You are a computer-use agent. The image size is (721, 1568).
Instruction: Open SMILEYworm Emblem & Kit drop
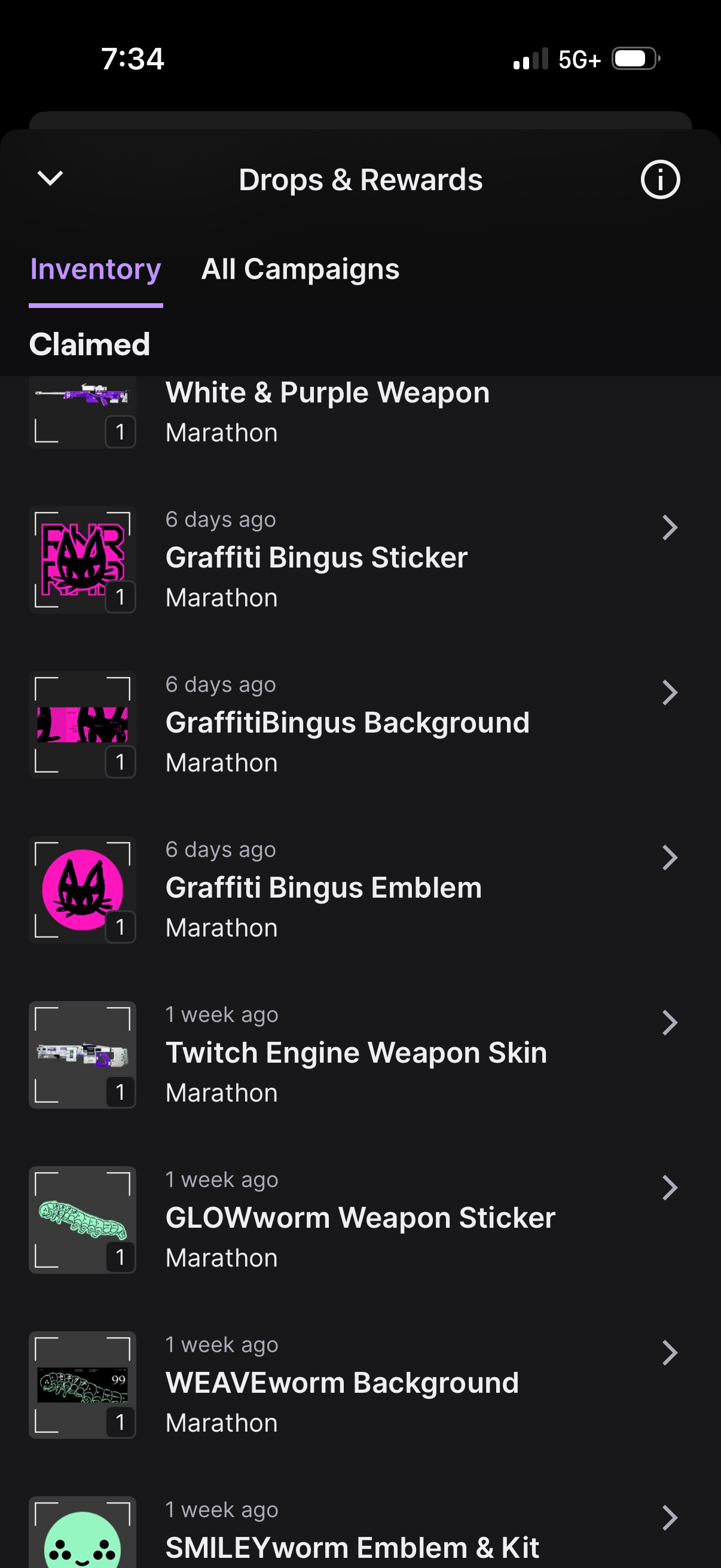pos(359,1540)
